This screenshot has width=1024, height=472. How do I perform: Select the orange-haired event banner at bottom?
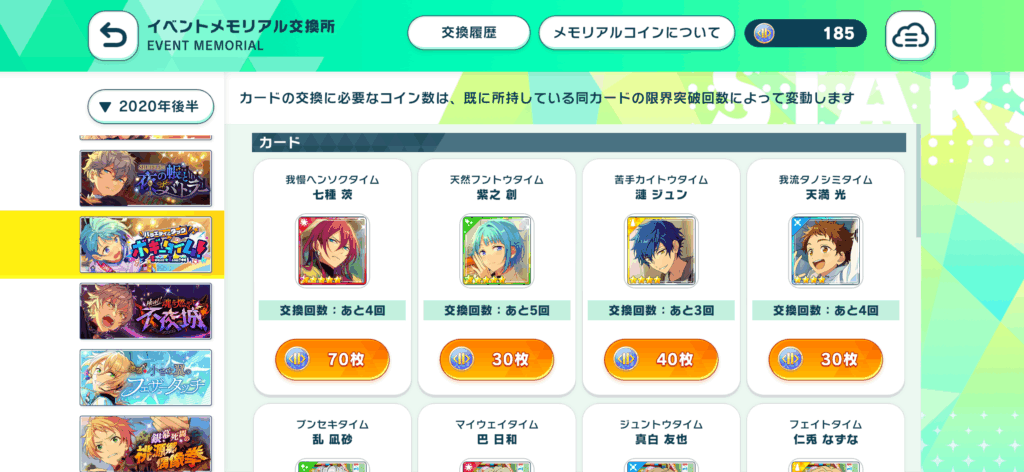point(146,442)
